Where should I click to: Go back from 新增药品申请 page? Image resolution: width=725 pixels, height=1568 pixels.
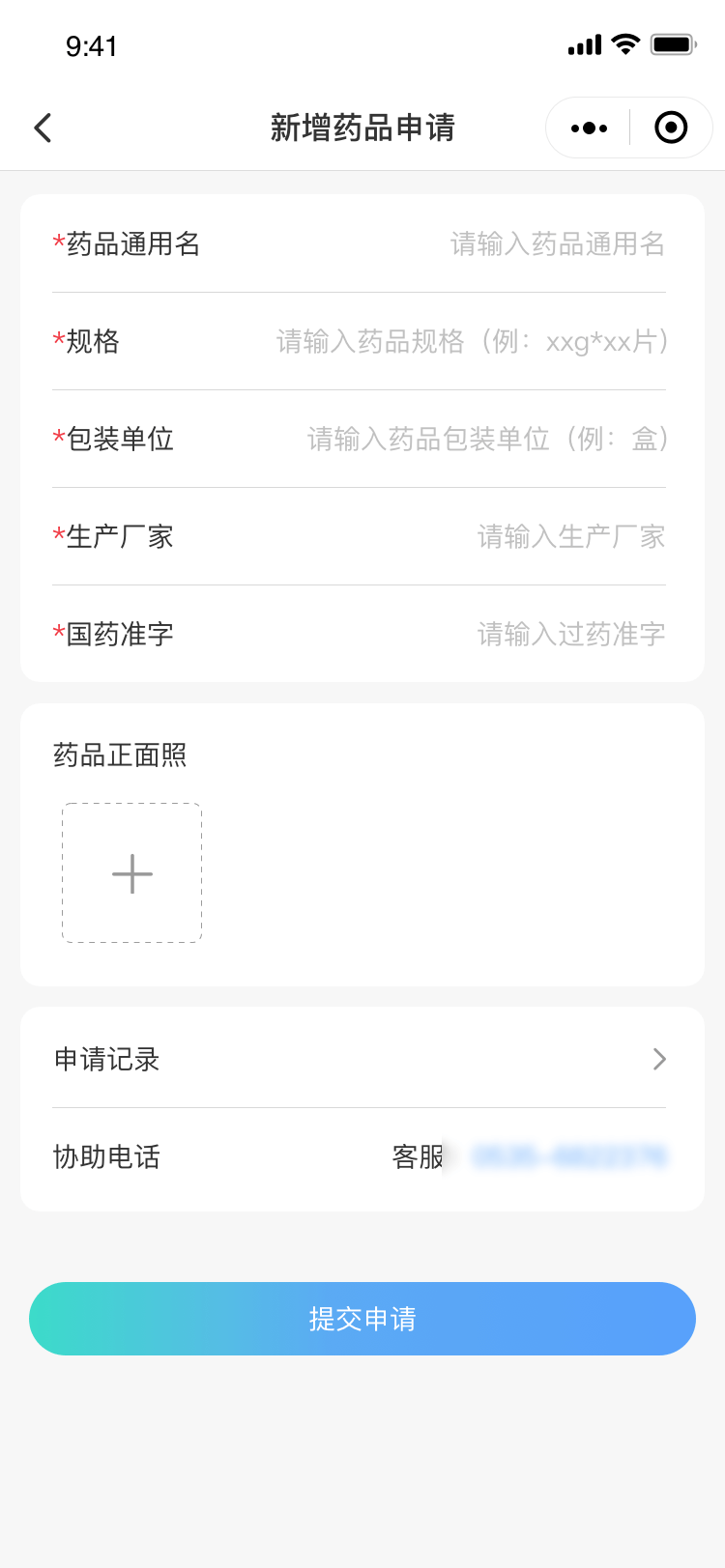click(43, 128)
